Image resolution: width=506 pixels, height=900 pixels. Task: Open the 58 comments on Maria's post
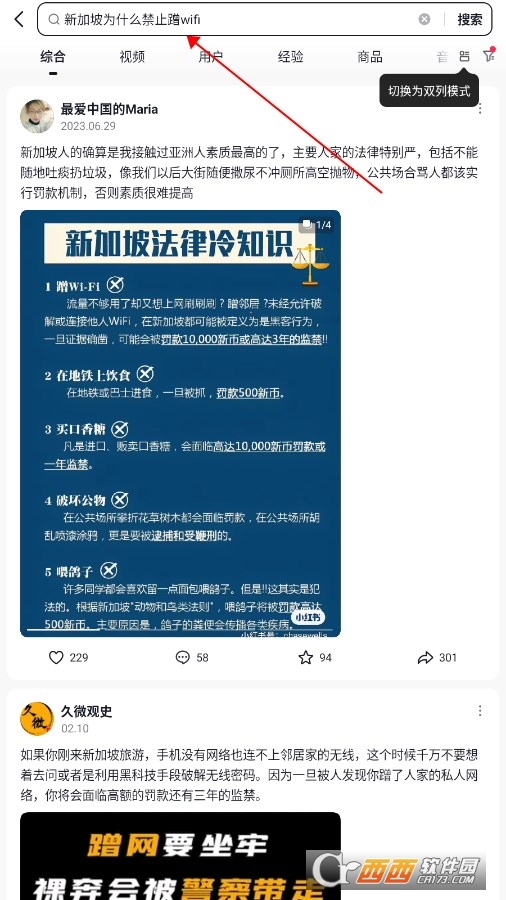coord(182,657)
